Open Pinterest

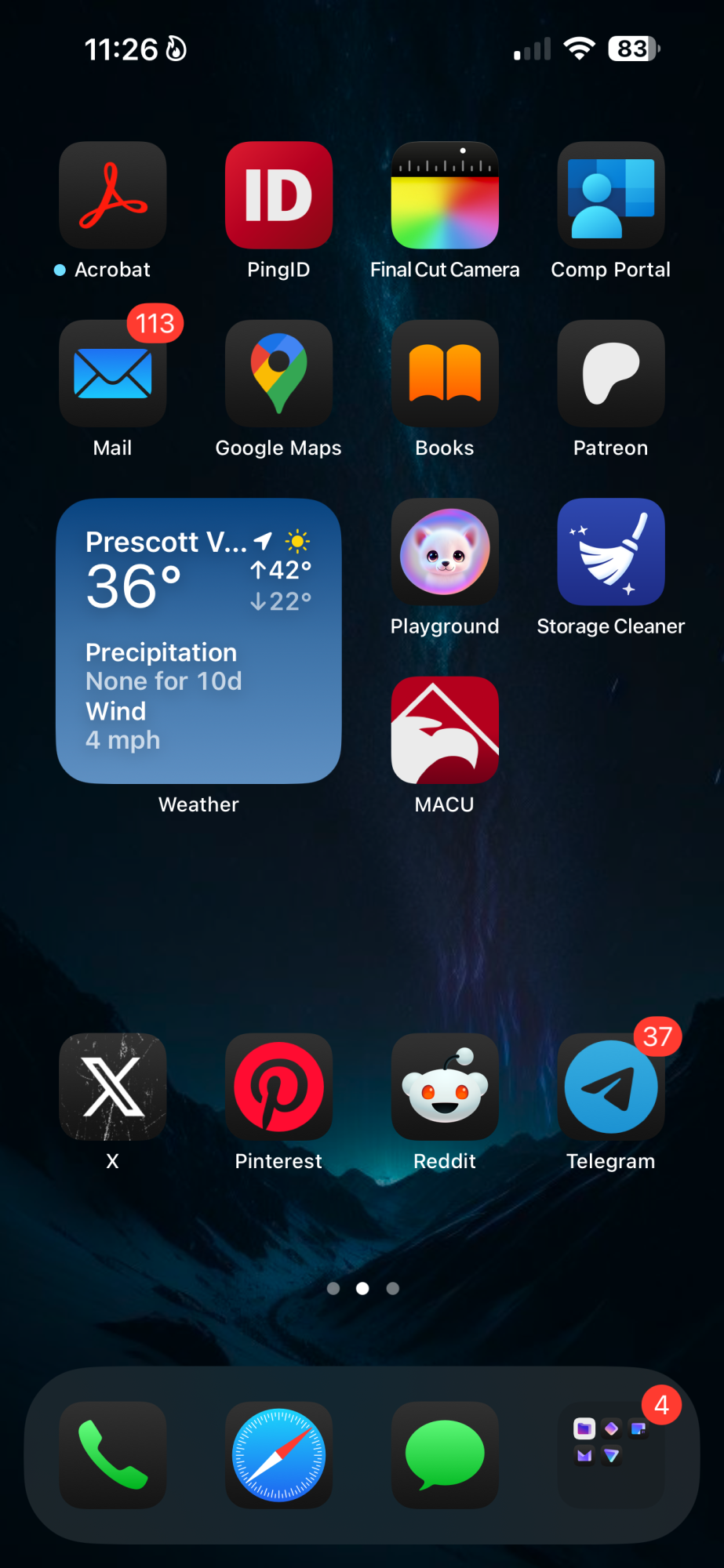click(x=278, y=1087)
